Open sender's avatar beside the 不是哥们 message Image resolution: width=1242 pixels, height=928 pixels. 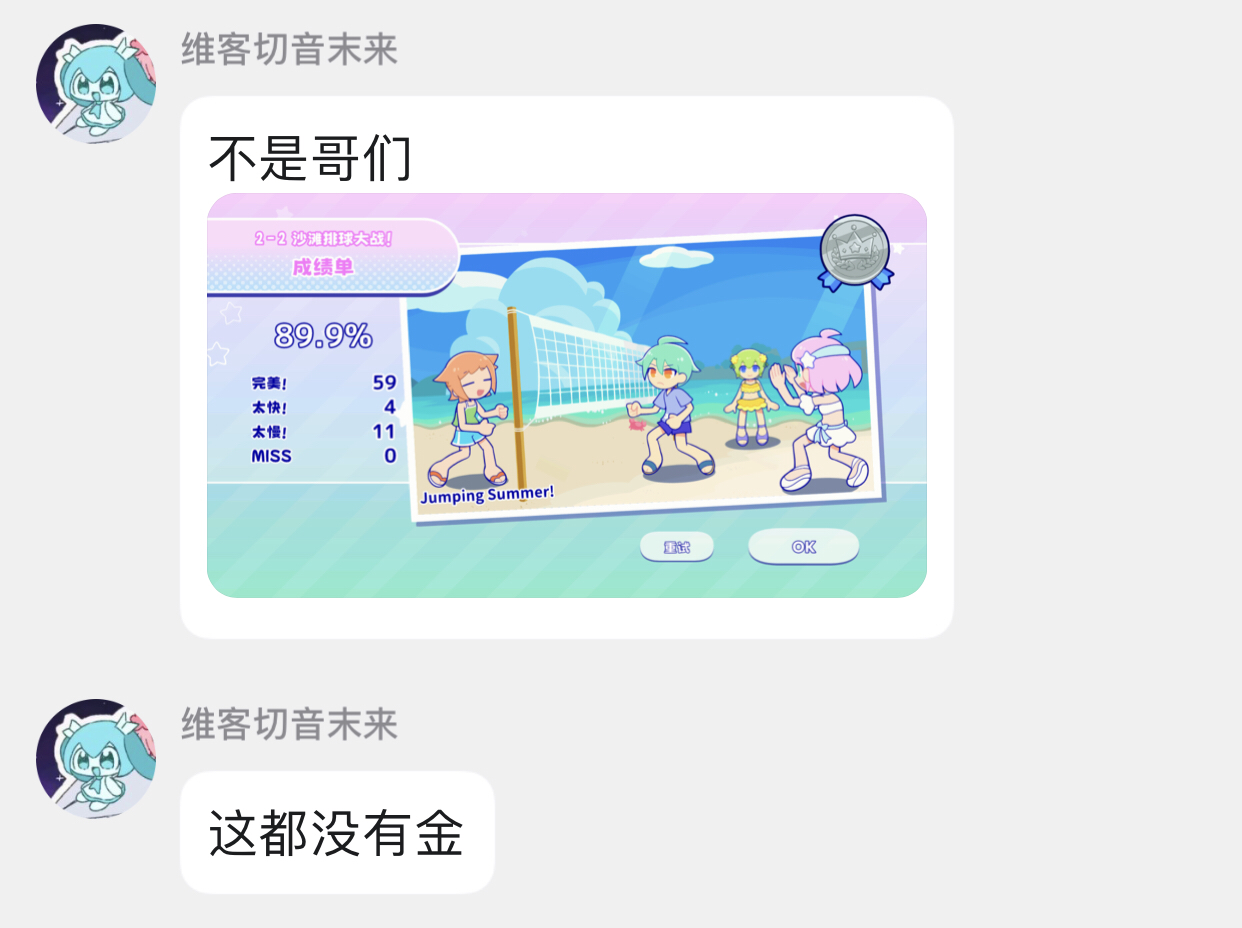pos(96,84)
